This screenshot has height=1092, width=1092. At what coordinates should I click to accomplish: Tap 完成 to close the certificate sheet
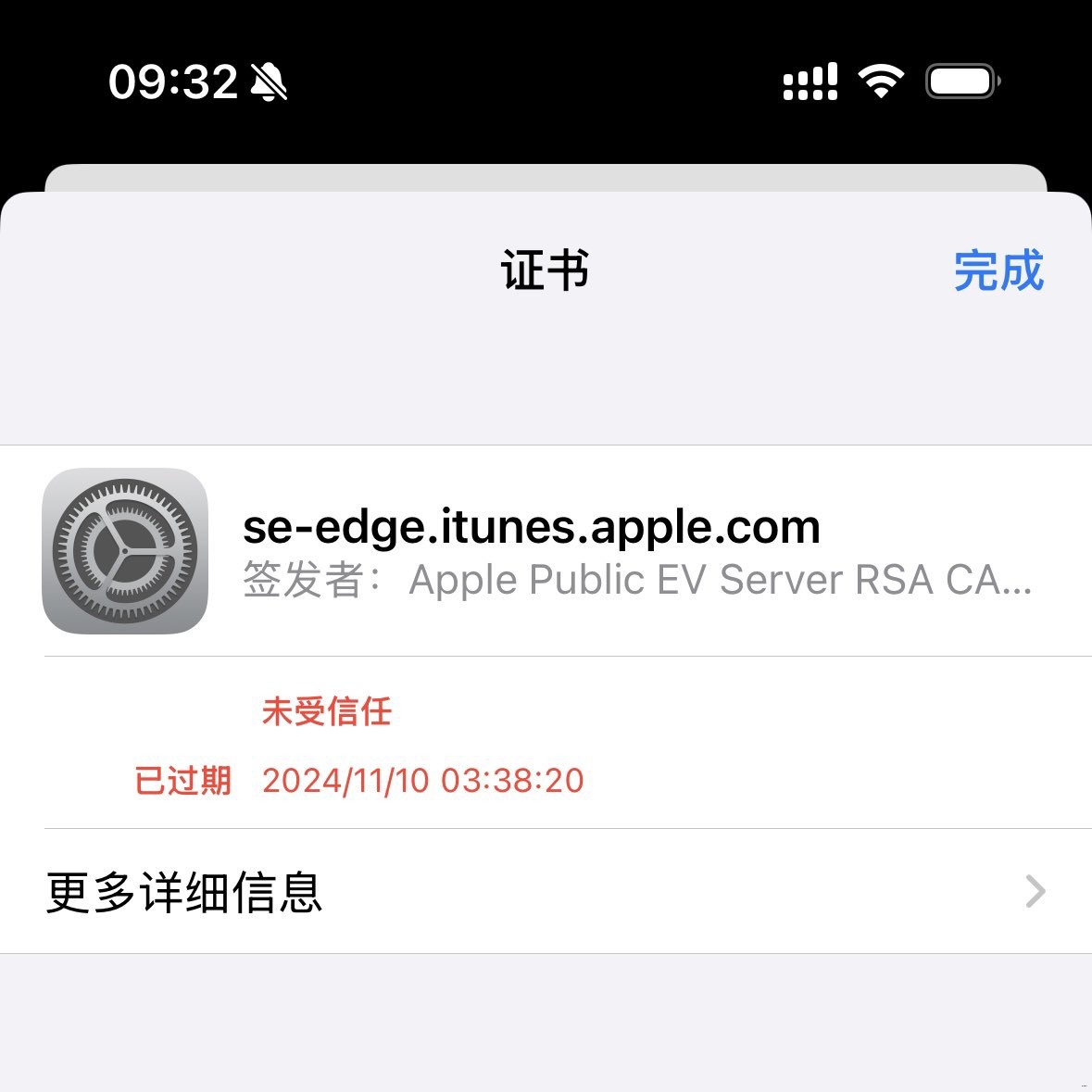[998, 270]
